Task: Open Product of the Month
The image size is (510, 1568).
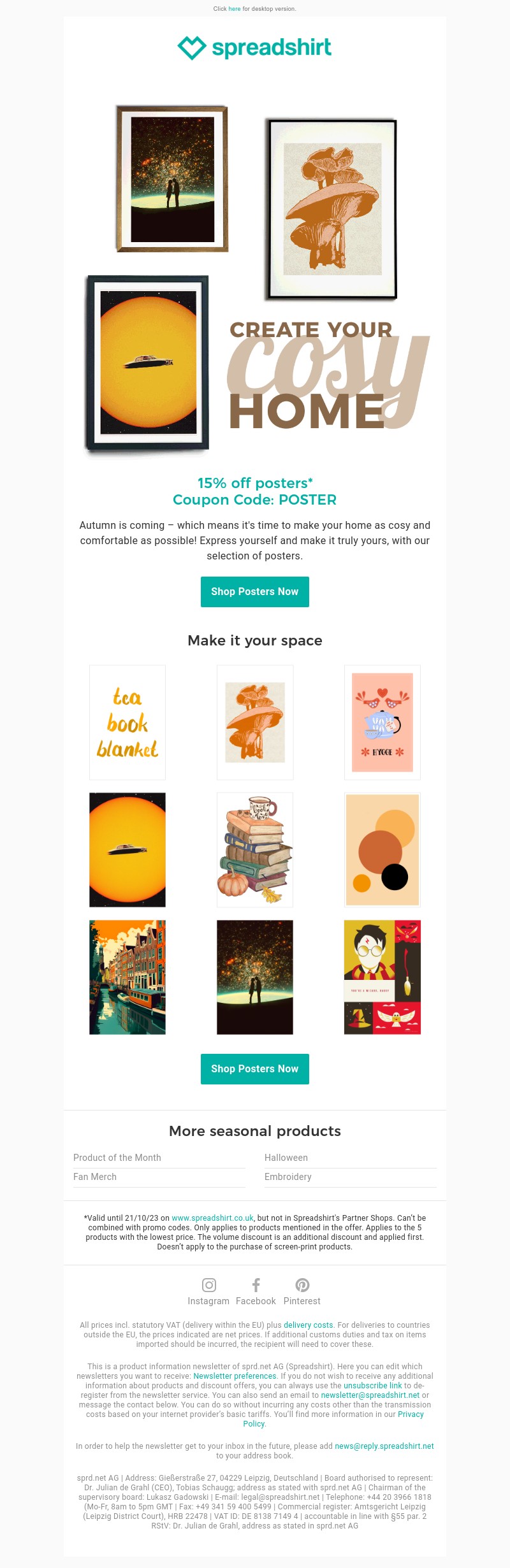Action: coord(117,1158)
